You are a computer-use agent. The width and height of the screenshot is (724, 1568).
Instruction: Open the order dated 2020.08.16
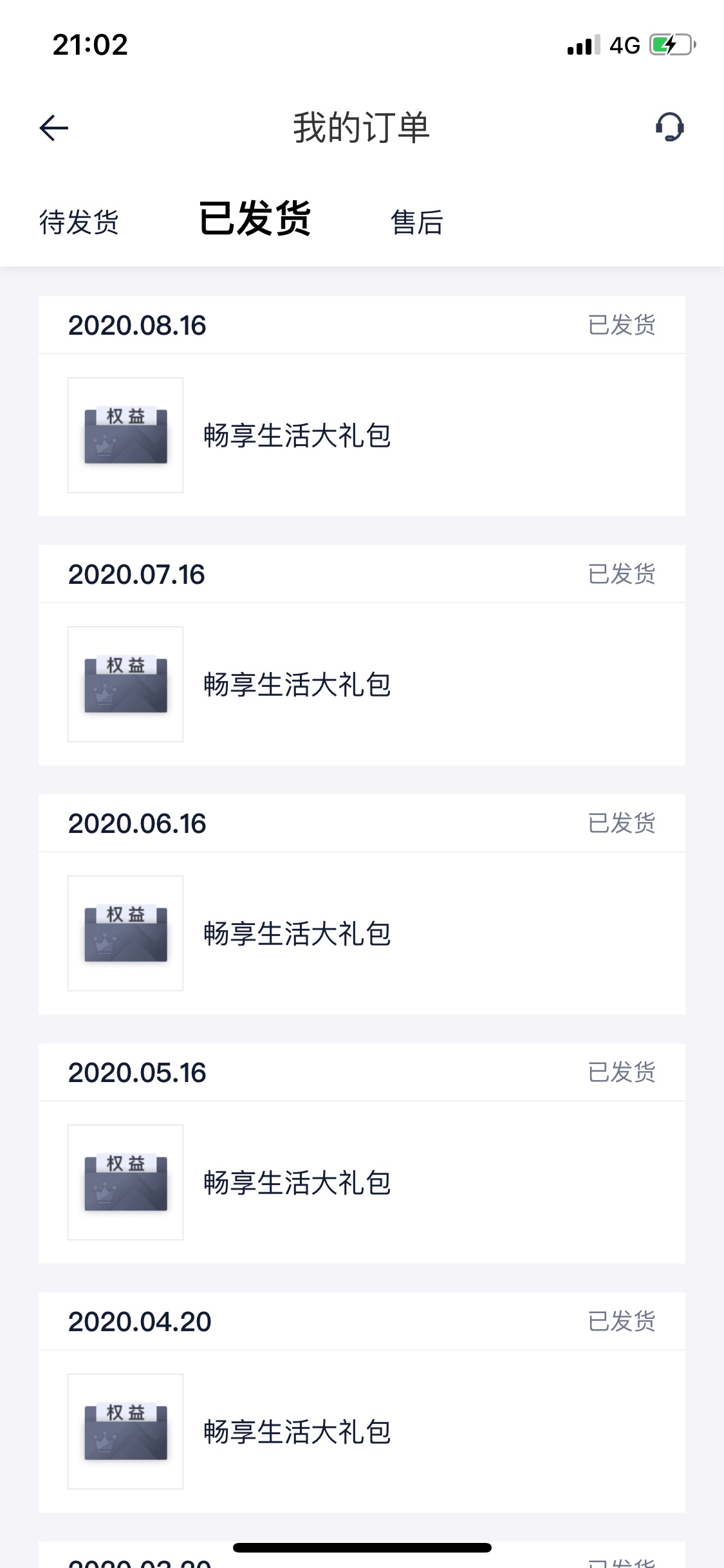(362, 406)
